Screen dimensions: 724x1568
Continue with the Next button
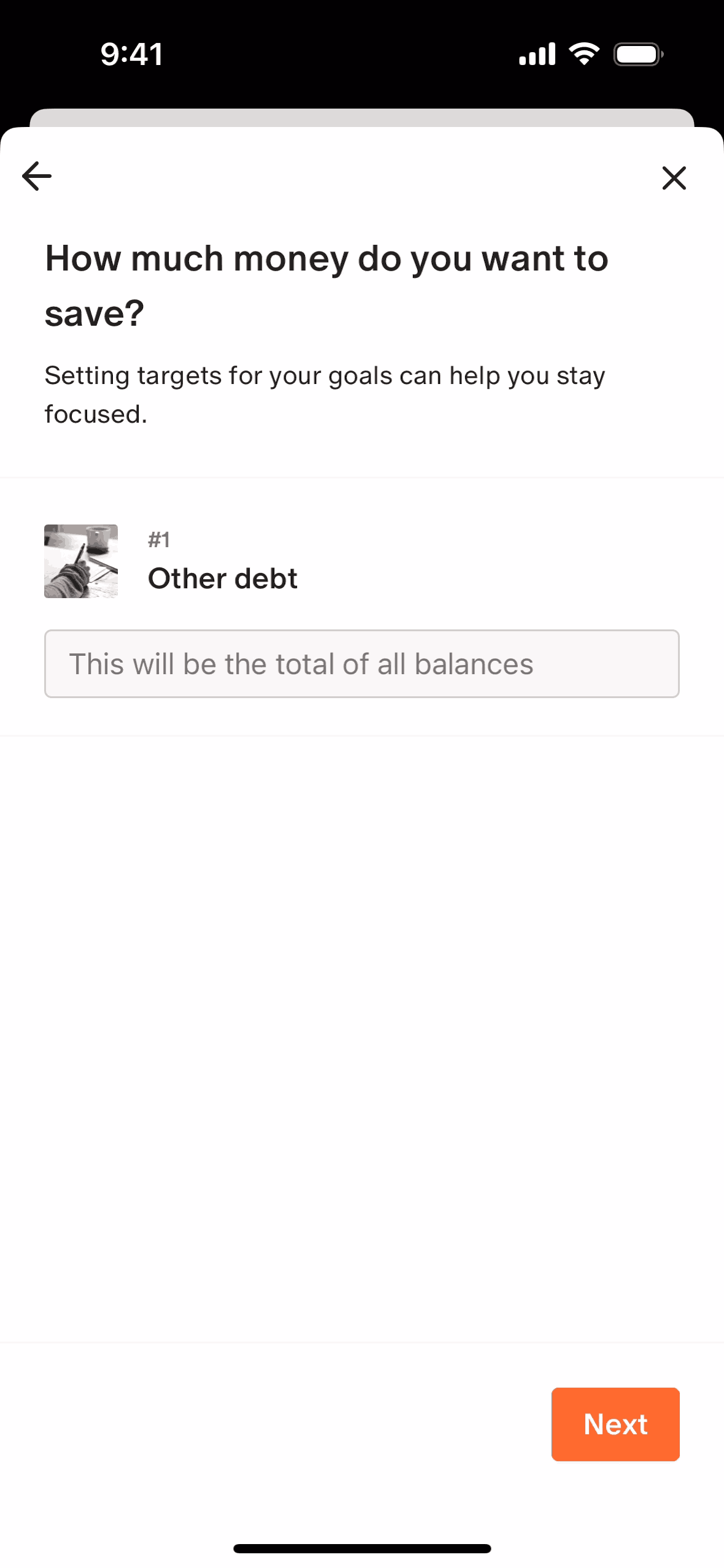(615, 1424)
